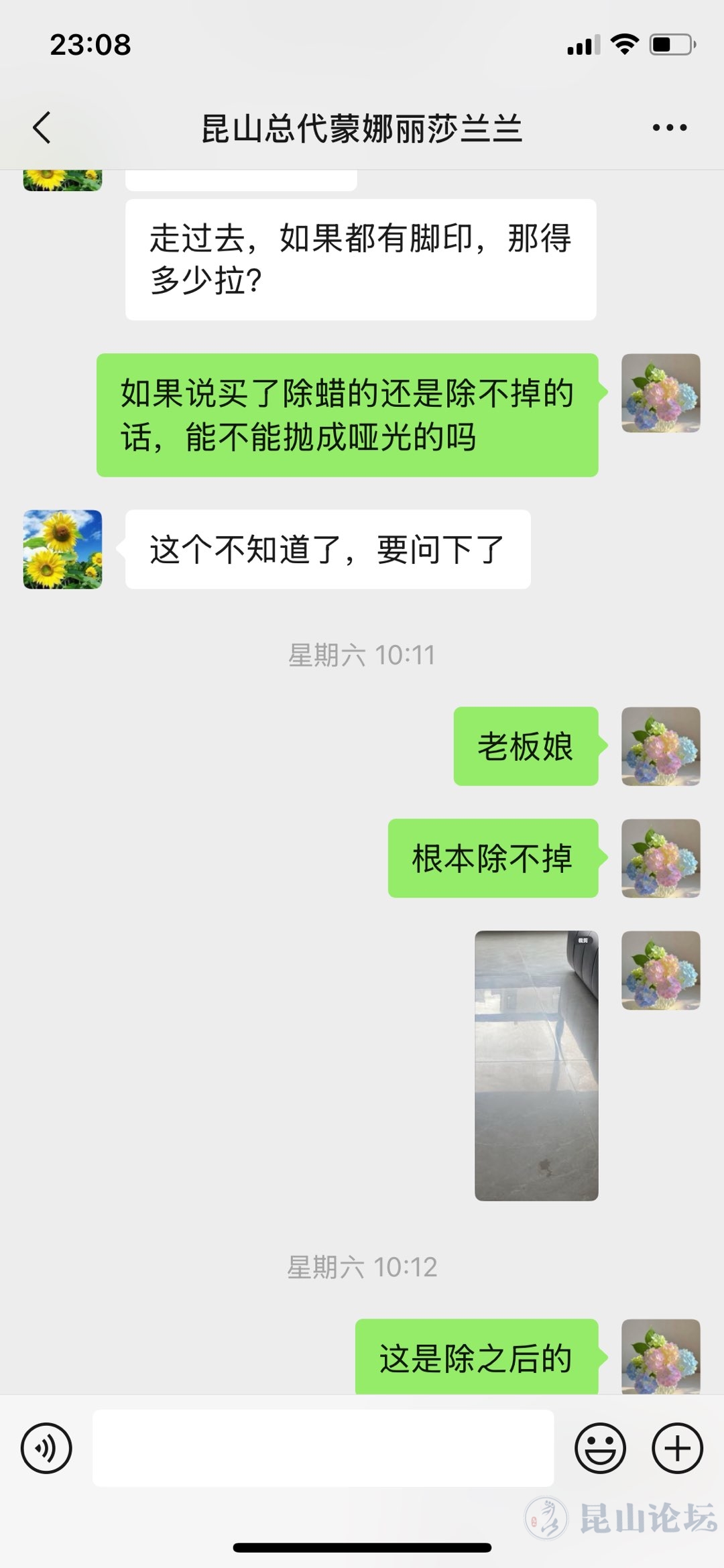Switch to voice message input

46,1447
